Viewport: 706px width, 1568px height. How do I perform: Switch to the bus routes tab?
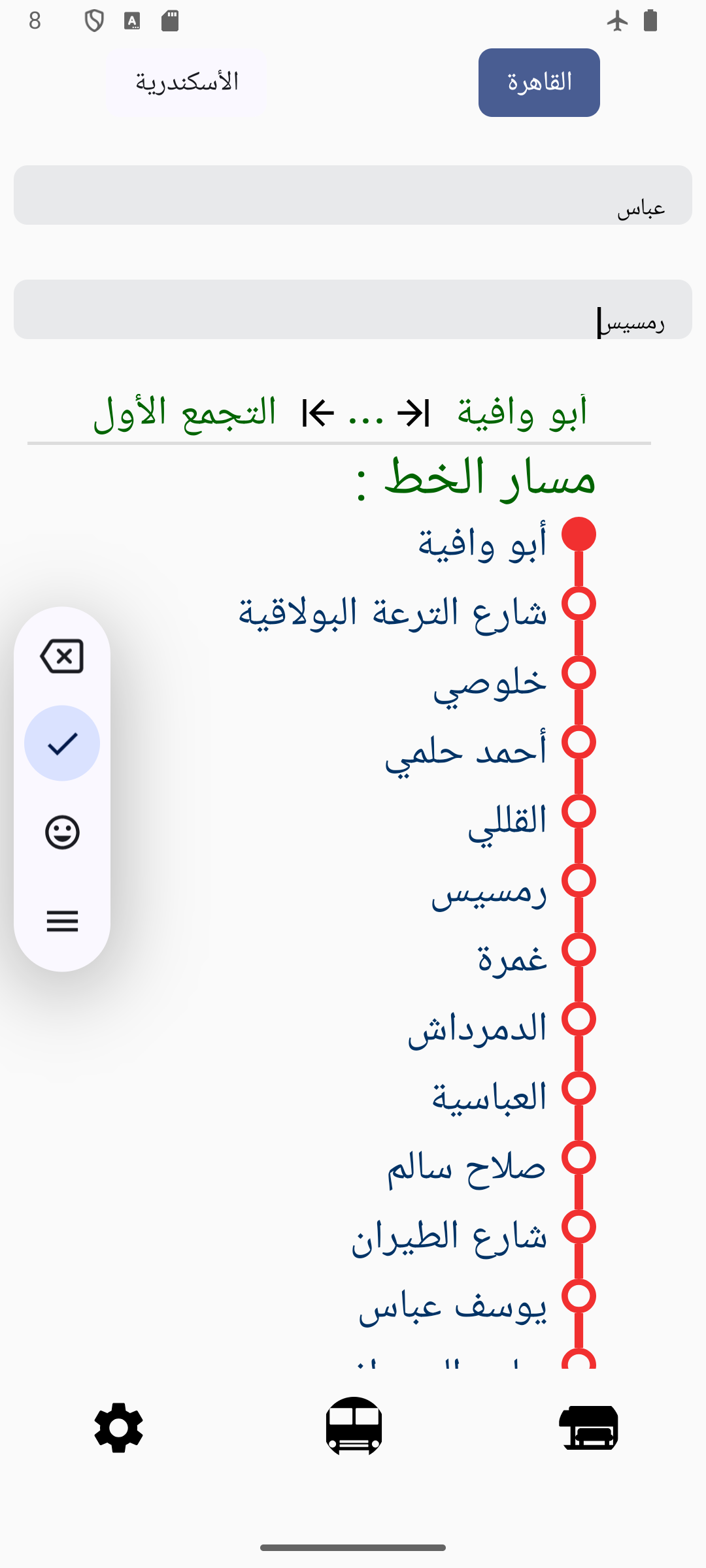point(354,1426)
